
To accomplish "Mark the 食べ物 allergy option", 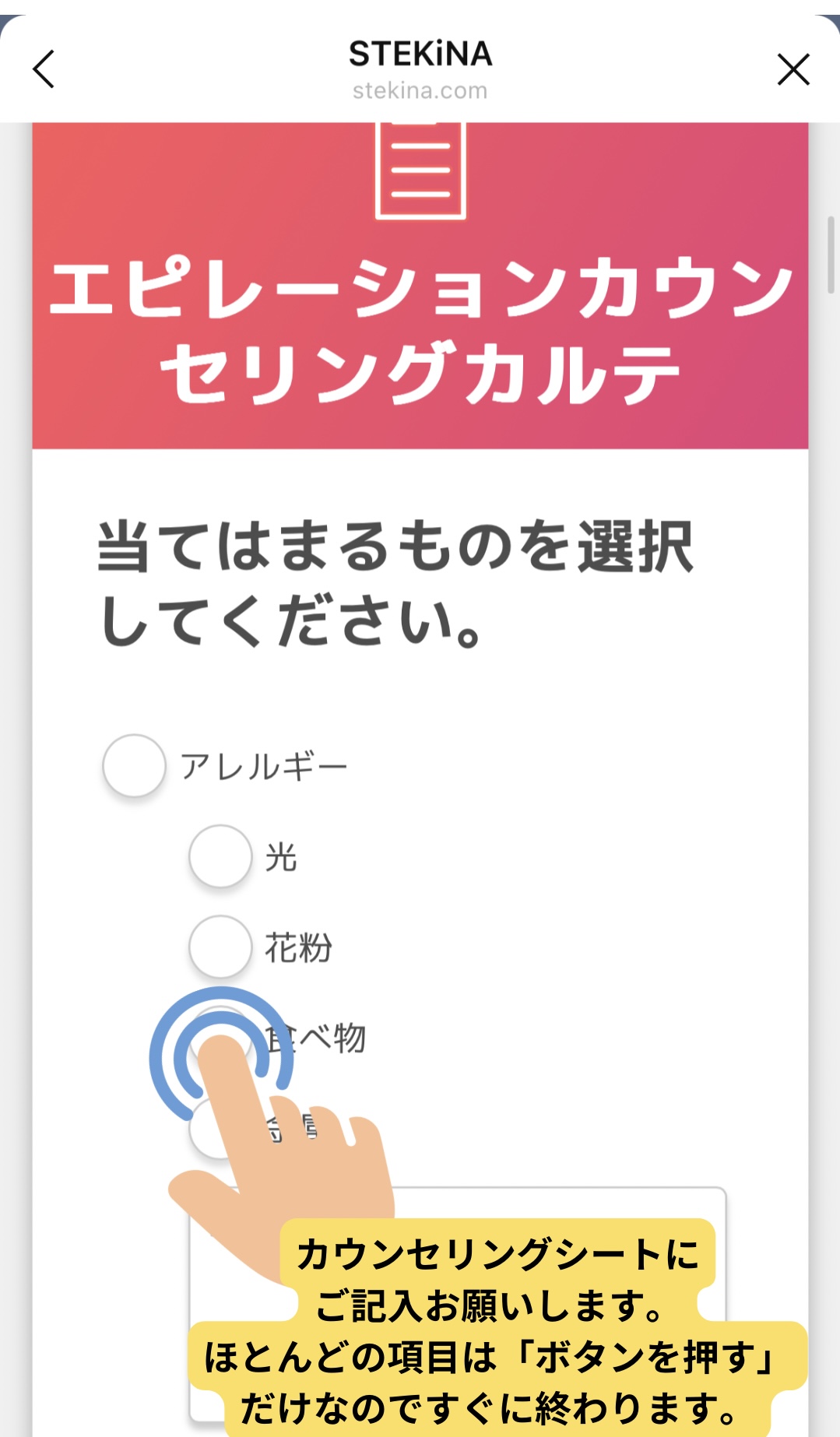I will point(221,1036).
